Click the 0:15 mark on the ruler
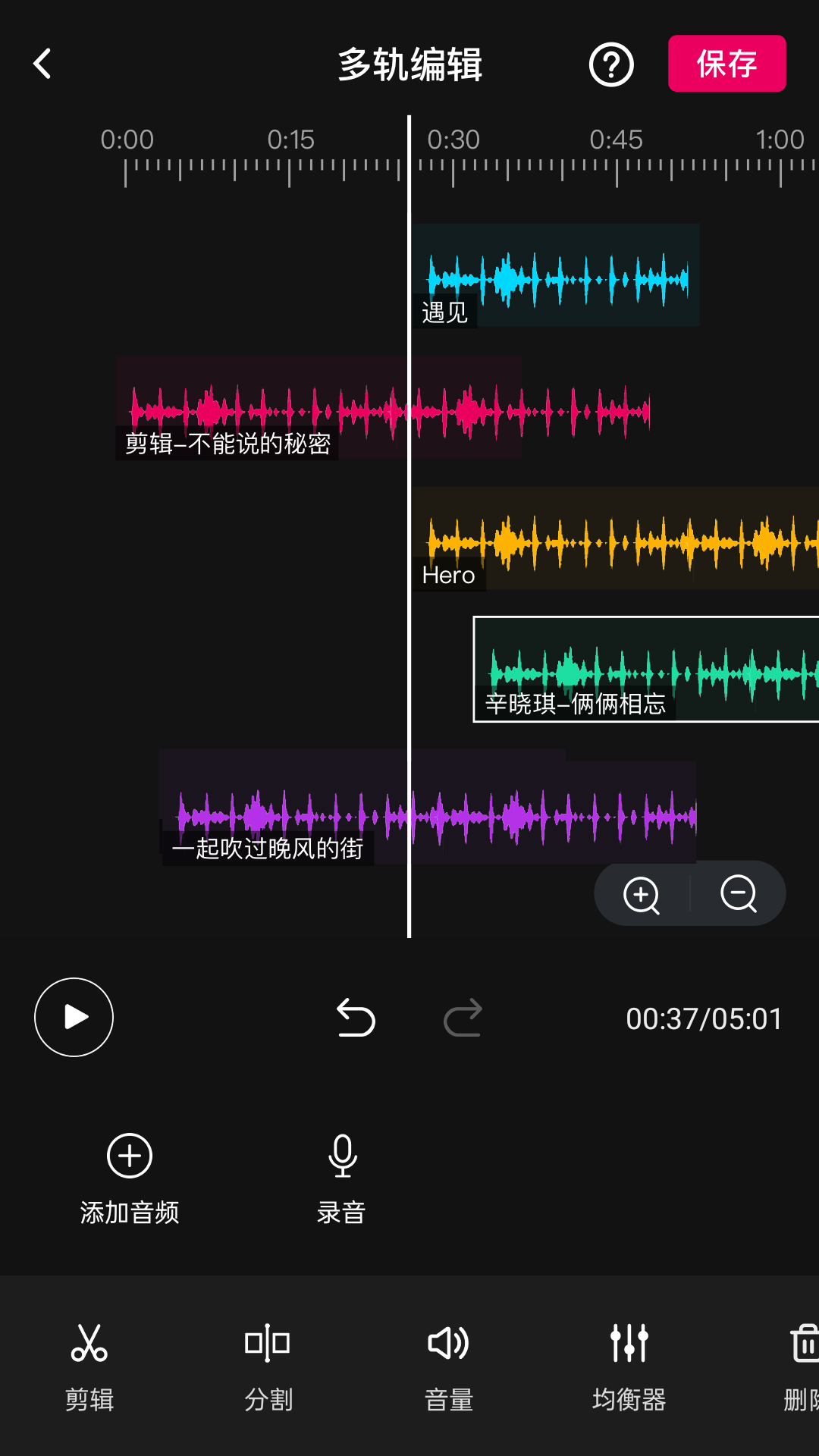The image size is (819, 1456). coord(291,140)
